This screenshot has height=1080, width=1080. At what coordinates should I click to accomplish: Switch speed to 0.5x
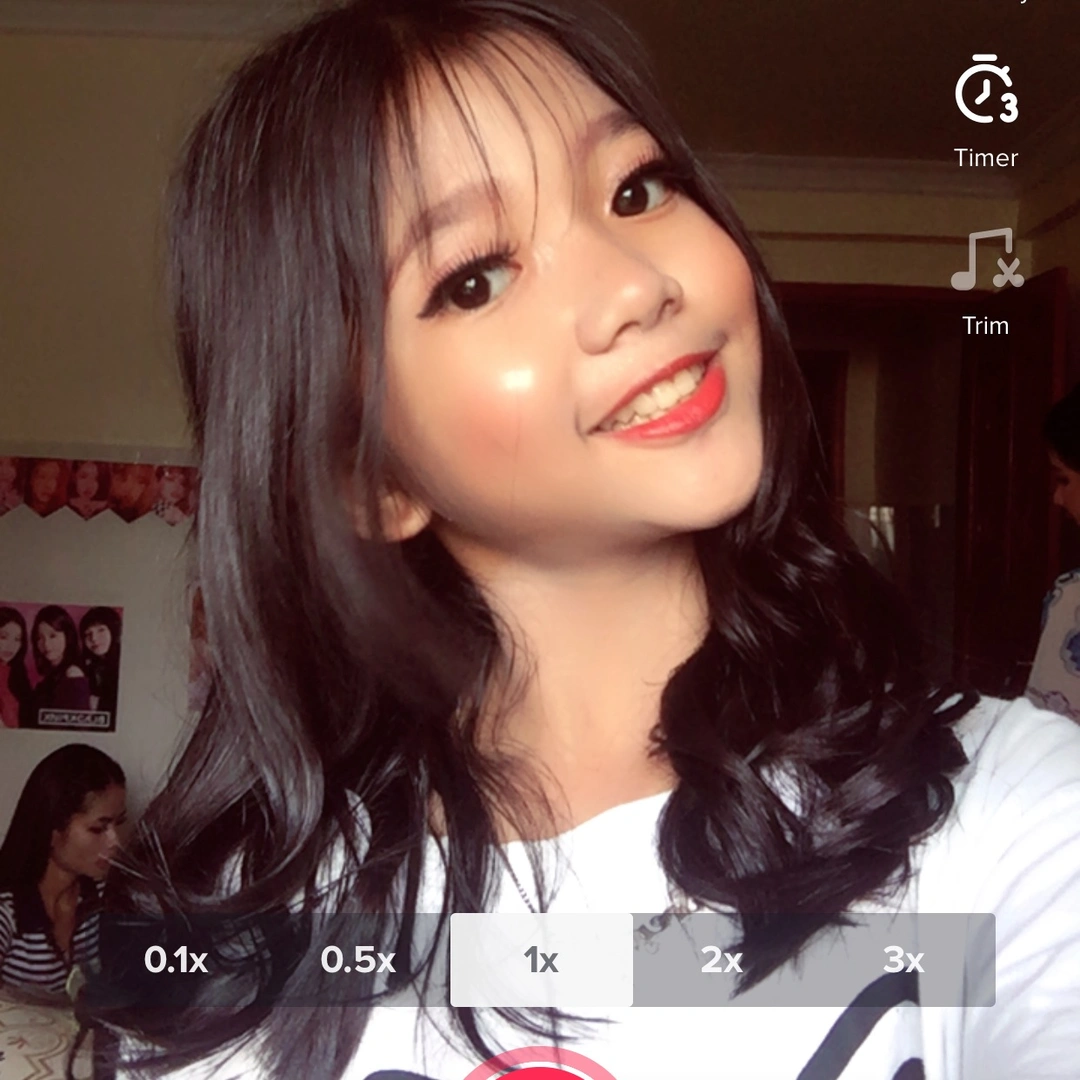[358, 960]
